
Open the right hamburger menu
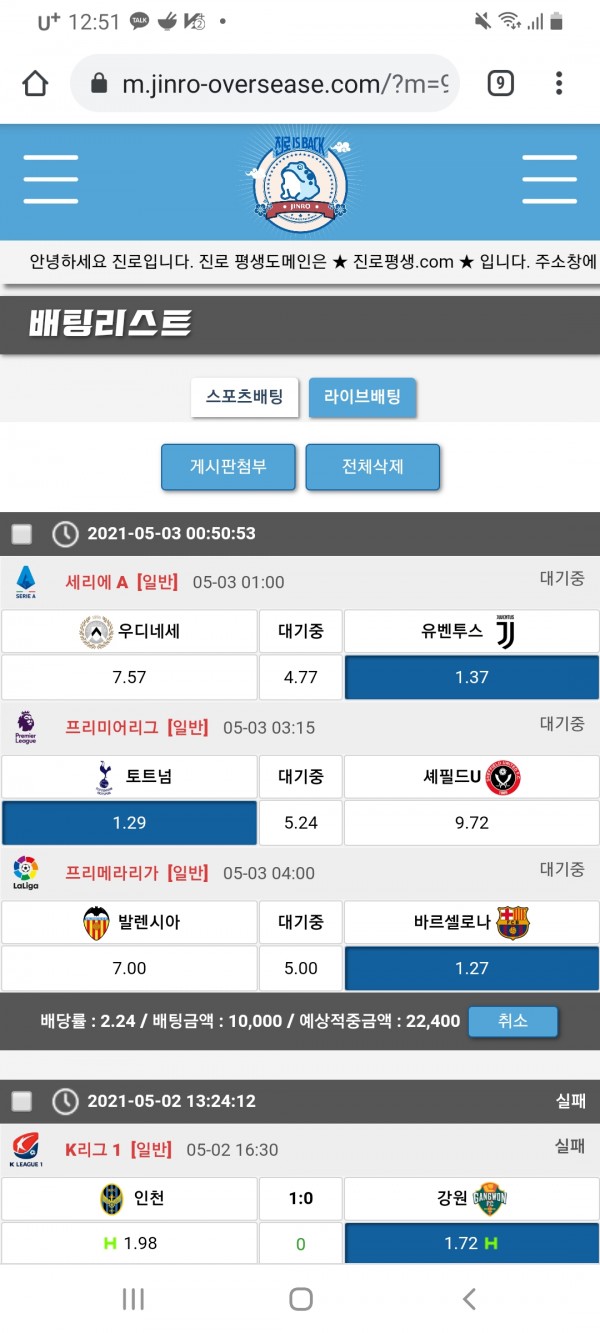(x=549, y=180)
